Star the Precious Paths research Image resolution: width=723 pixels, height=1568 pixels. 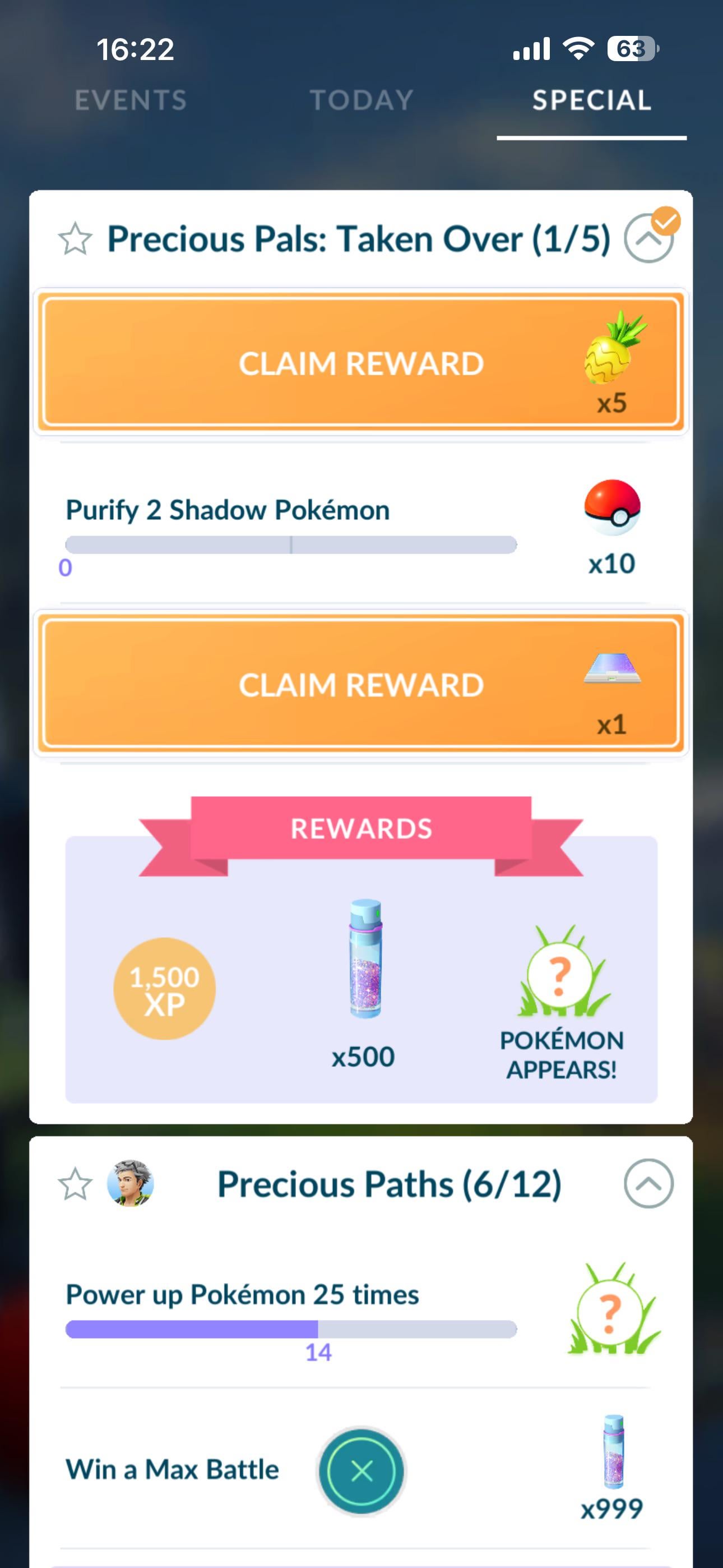75,1184
